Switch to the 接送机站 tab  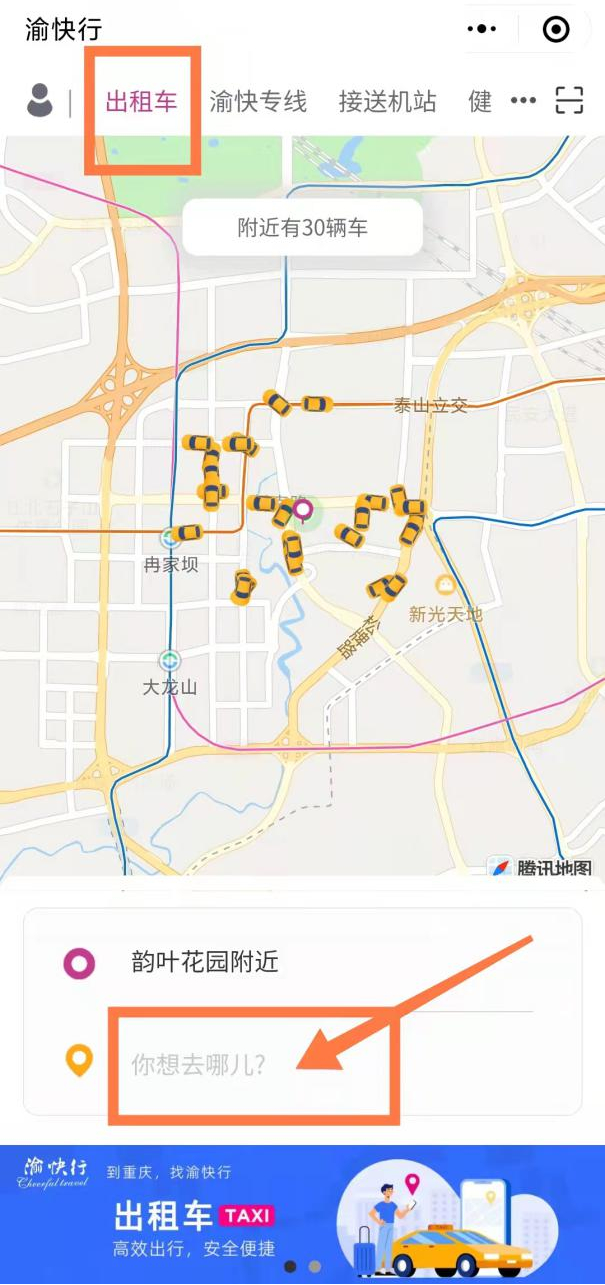pyautogui.click(x=387, y=101)
